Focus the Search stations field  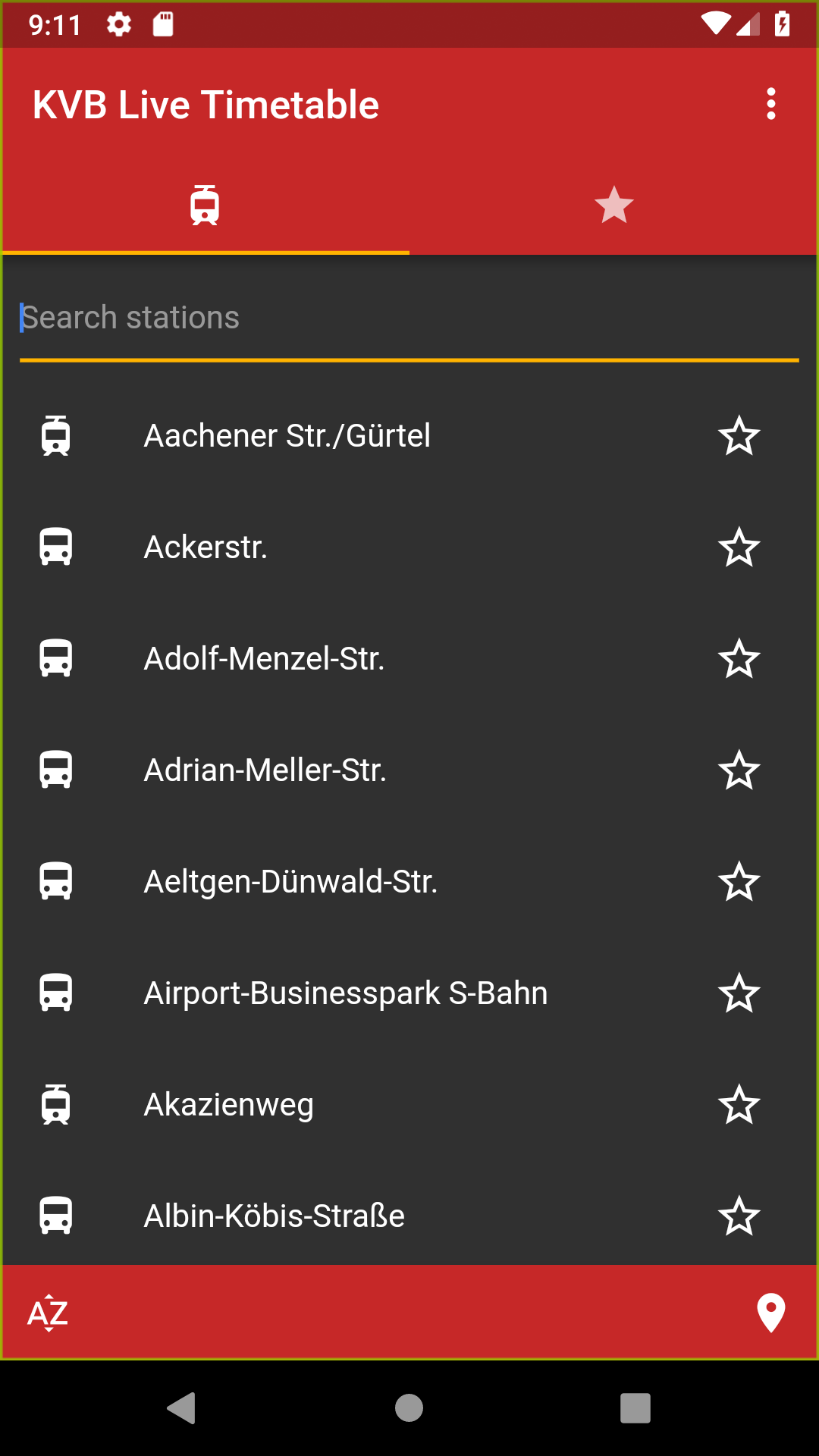[x=409, y=318]
